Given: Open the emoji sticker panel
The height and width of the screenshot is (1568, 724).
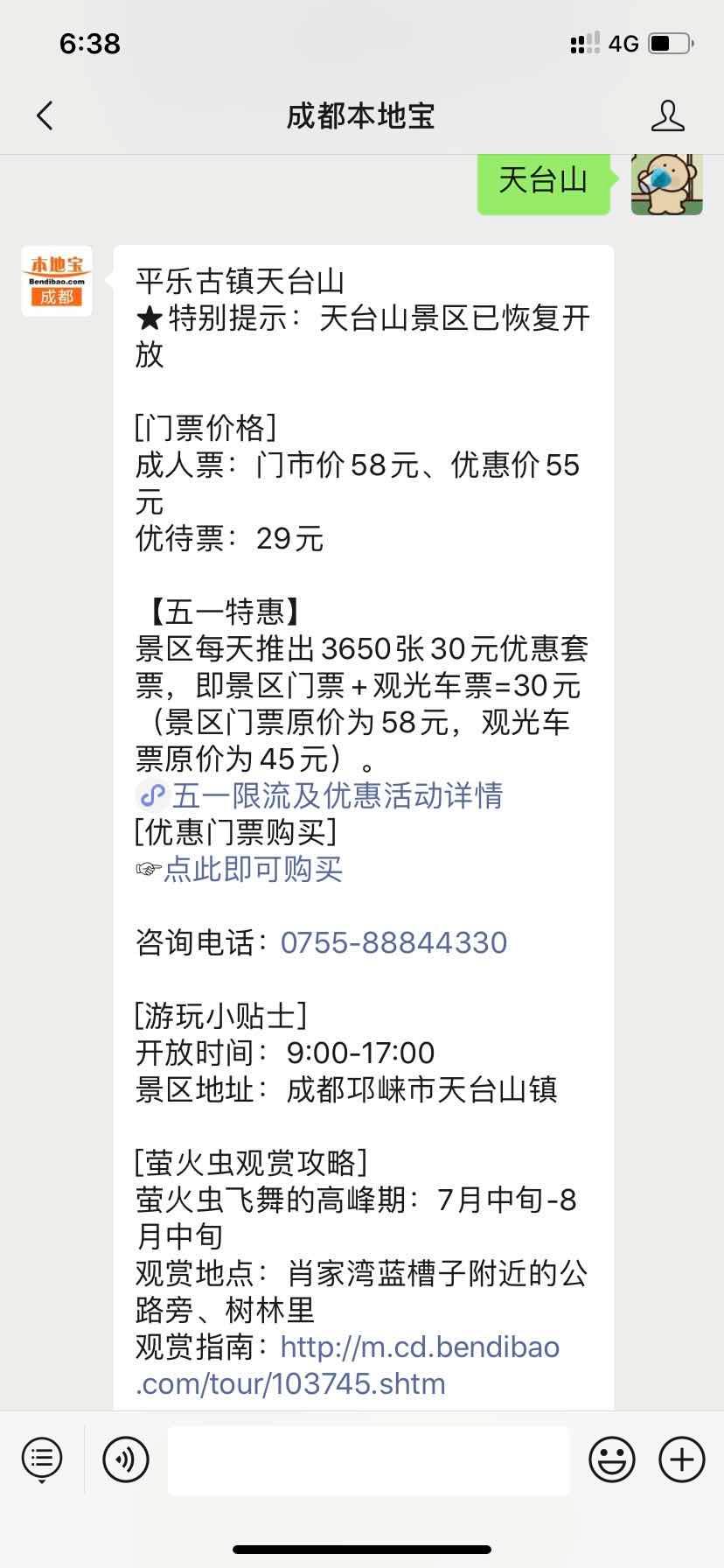Looking at the screenshot, I should [611, 1459].
